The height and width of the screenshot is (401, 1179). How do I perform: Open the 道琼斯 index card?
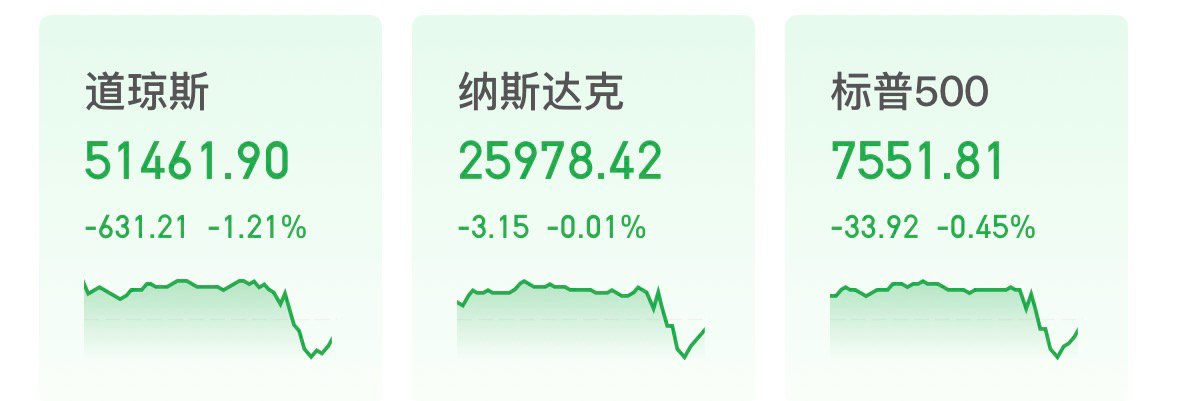coord(211,208)
